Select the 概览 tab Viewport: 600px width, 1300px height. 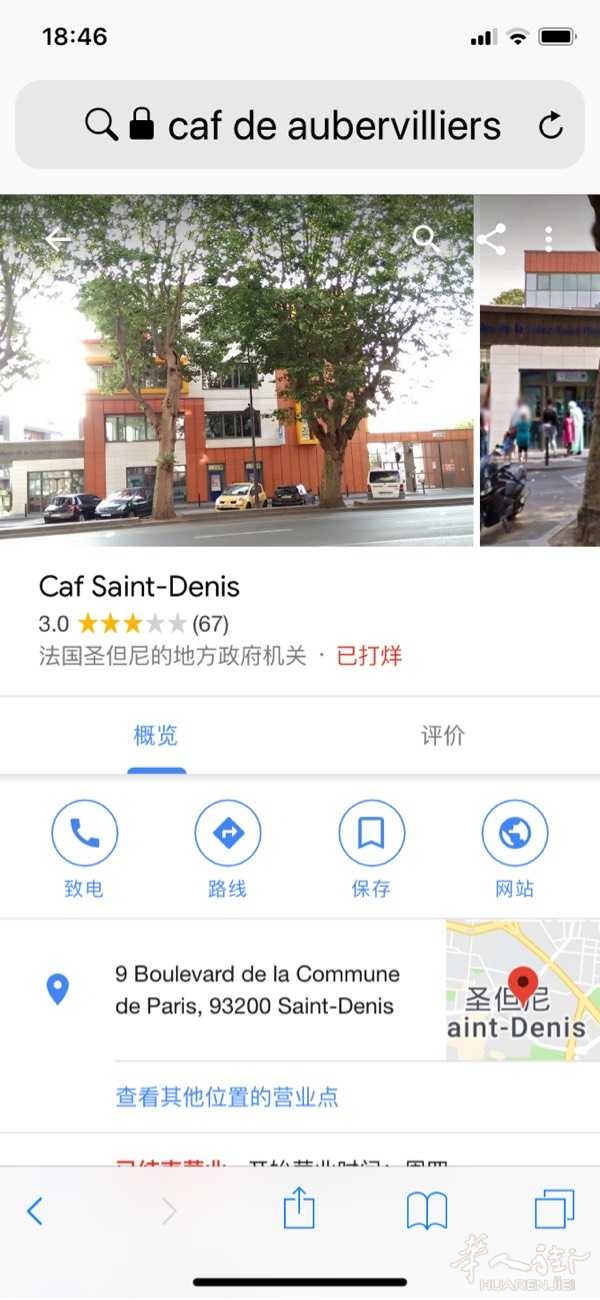(156, 736)
